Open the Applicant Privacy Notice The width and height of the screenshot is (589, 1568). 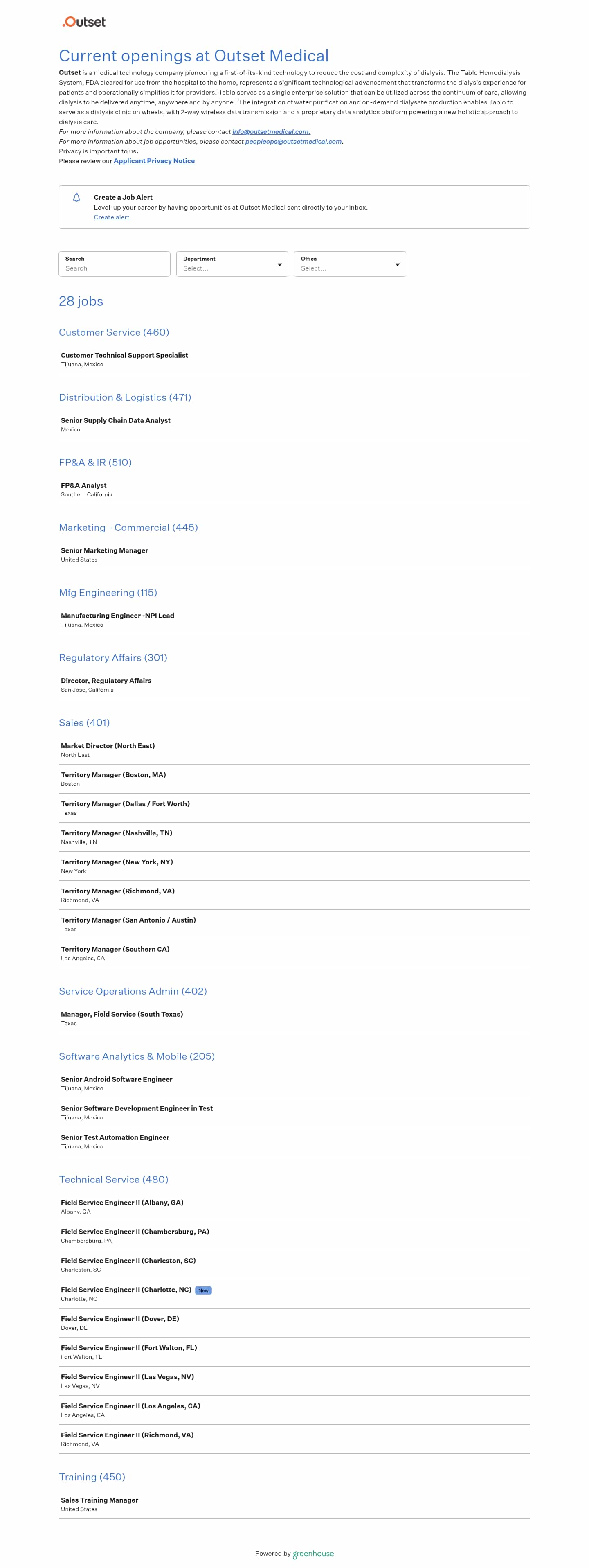click(x=154, y=161)
